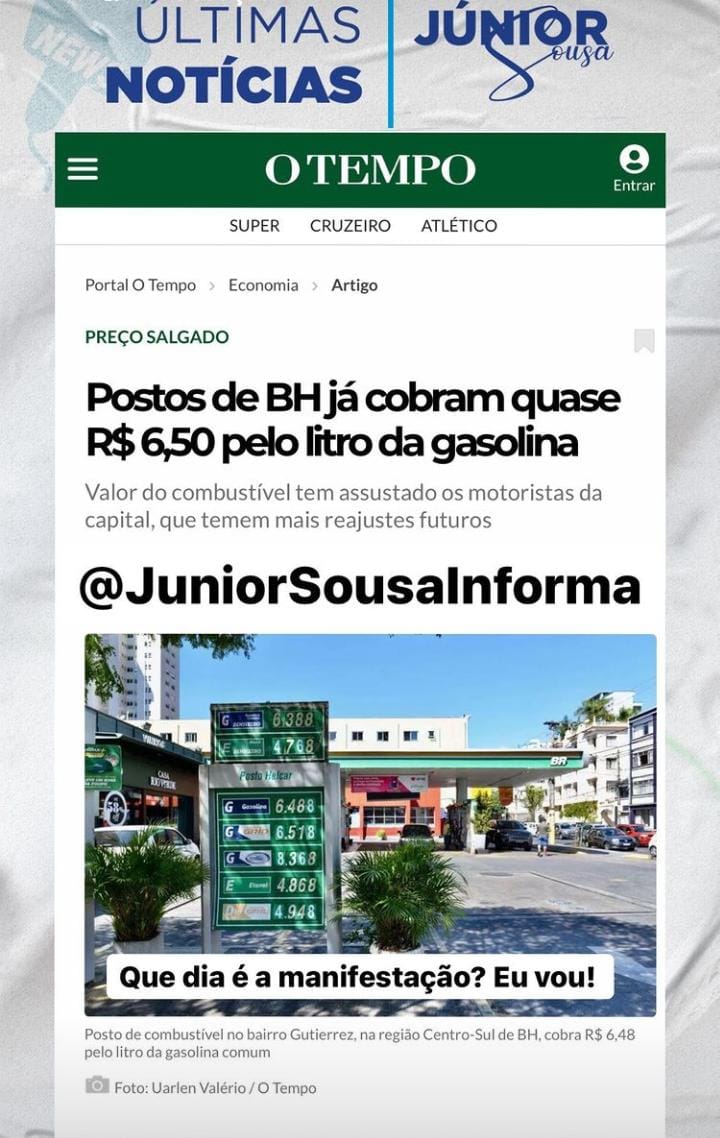Click the @JuniorSousaInforma handle
This screenshot has width=720, height=1138.
pyautogui.click(x=360, y=584)
